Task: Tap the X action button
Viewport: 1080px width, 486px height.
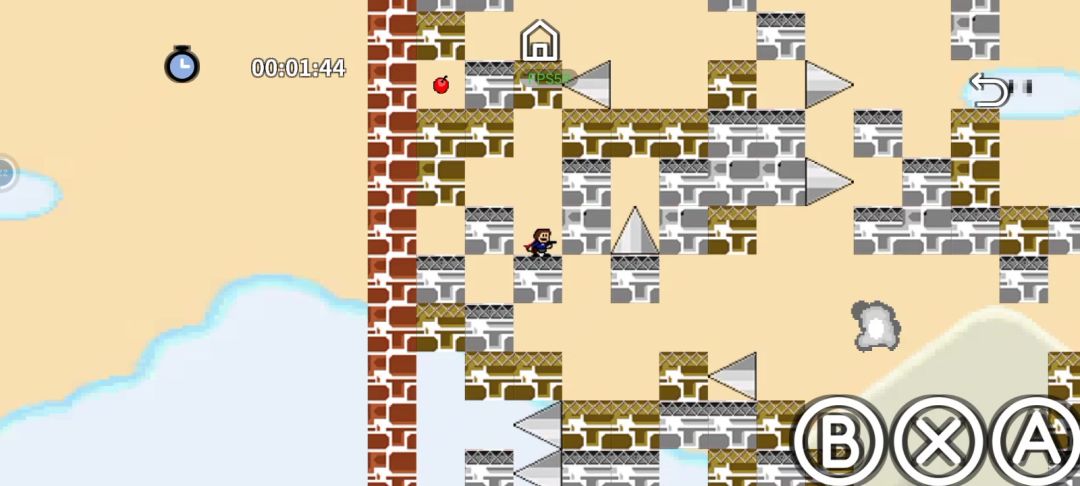Action: (937, 441)
